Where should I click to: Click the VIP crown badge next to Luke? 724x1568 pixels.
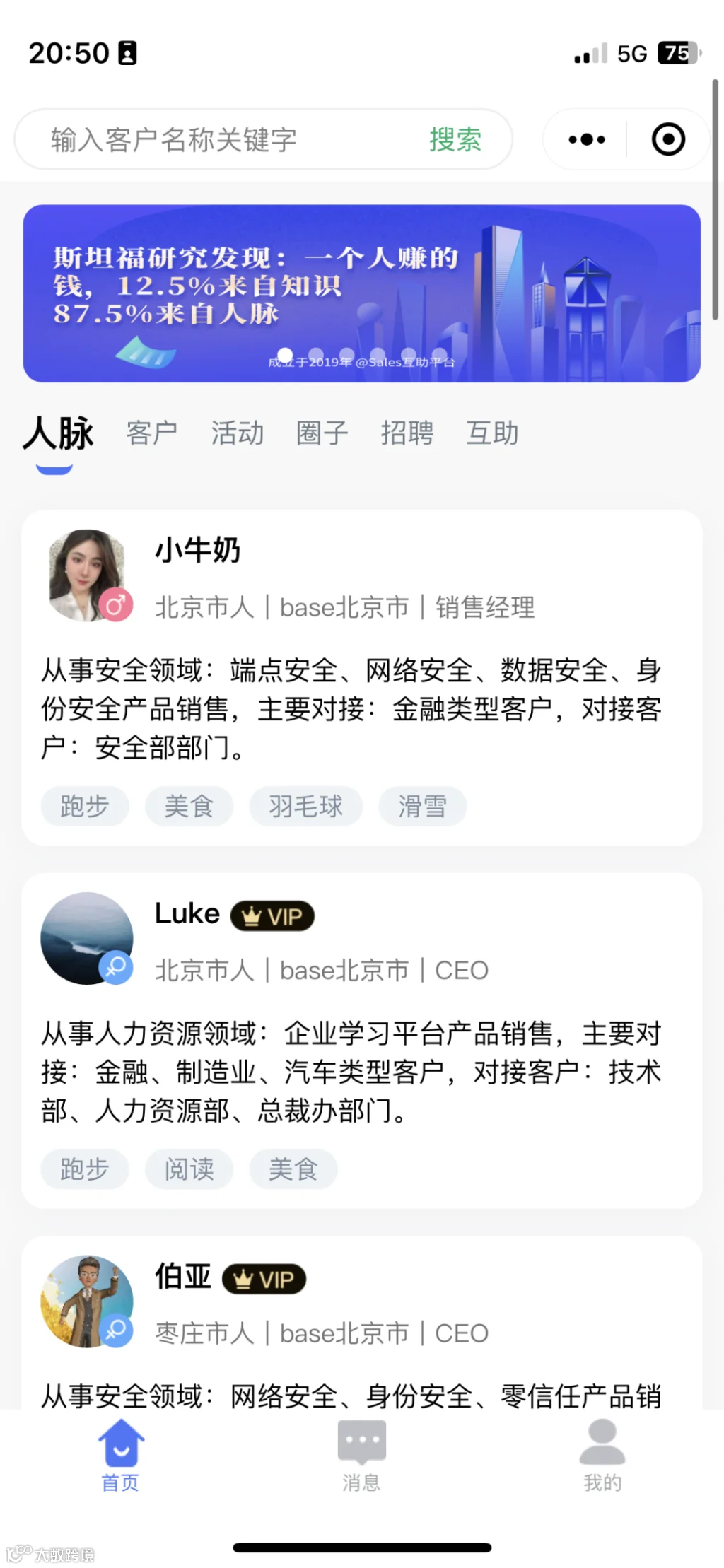coord(272,915)
